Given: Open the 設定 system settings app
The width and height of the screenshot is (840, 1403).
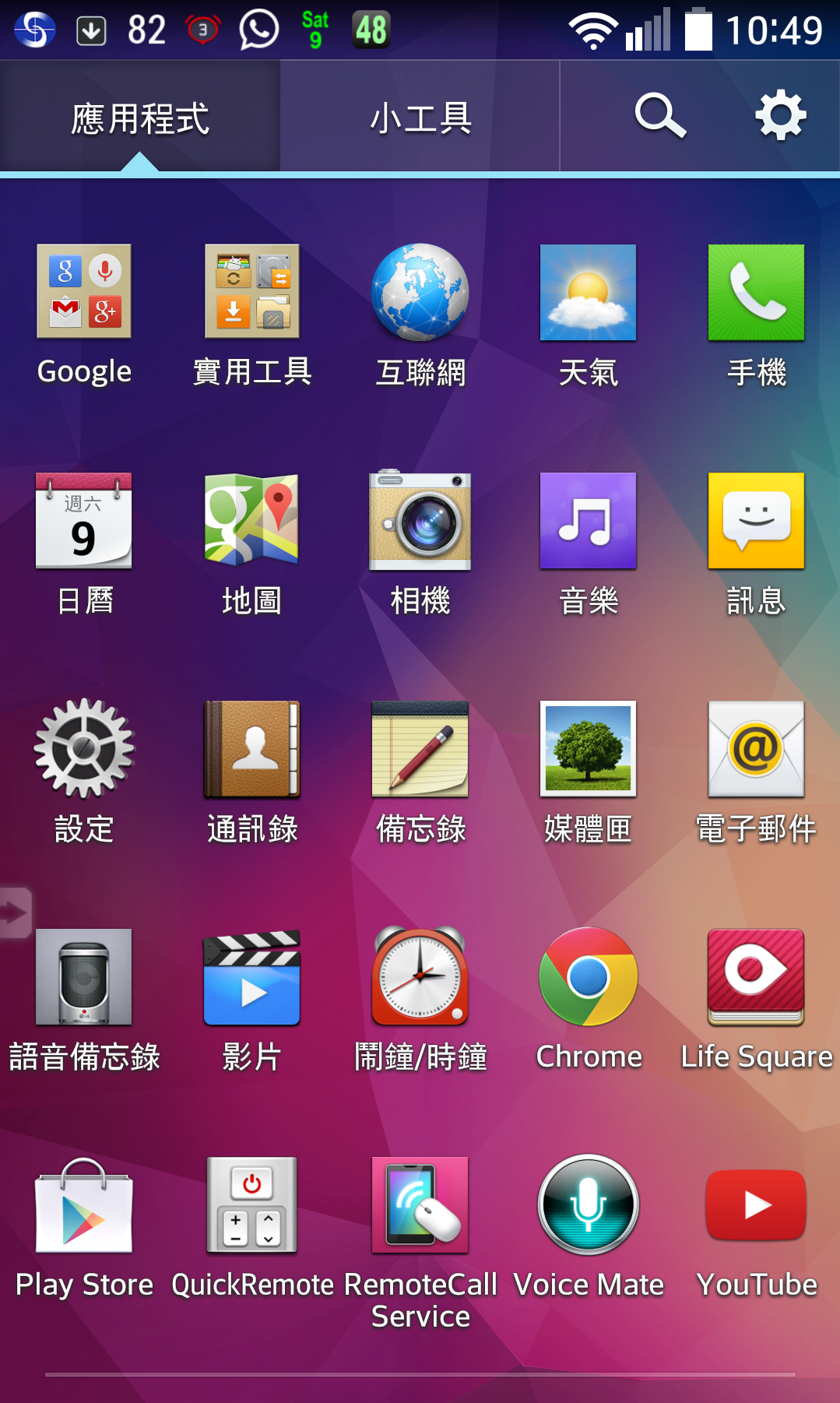Looking at the screenshot, I should coord(84,748).
